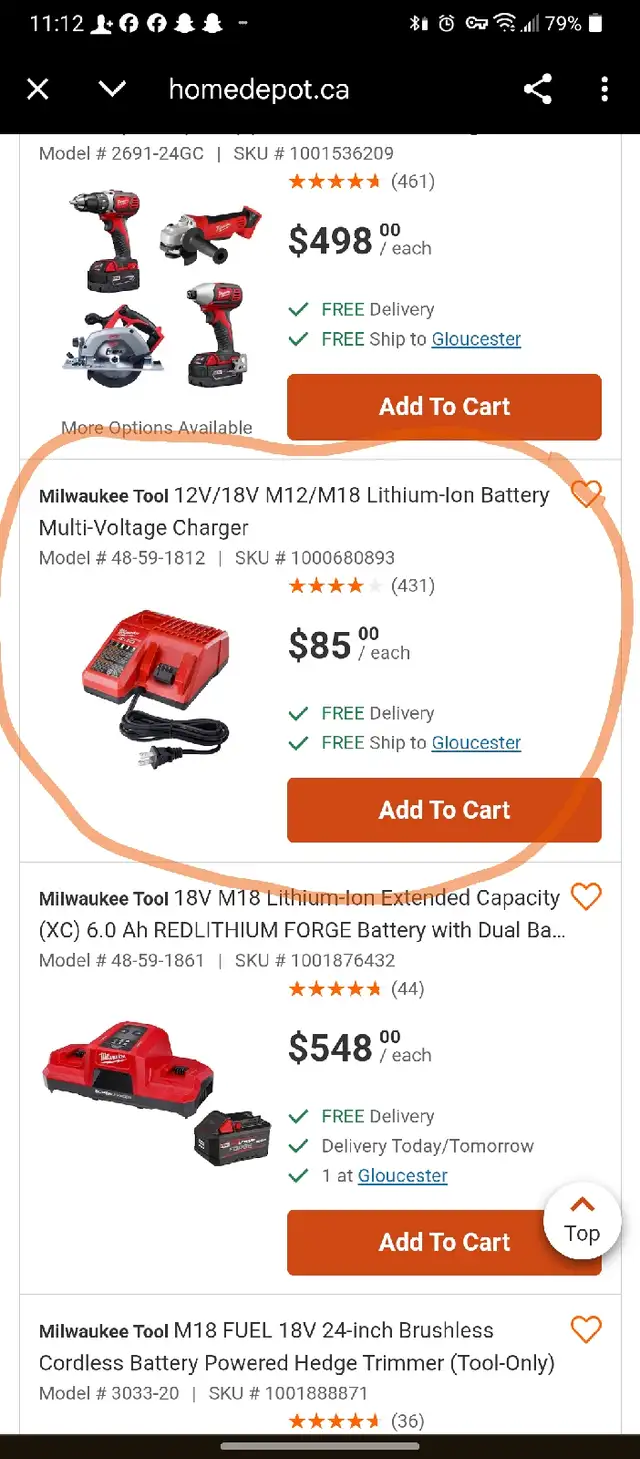Open Gloucester link under the $85 charger
640x1459 pixels.
(x=476, y=743)
